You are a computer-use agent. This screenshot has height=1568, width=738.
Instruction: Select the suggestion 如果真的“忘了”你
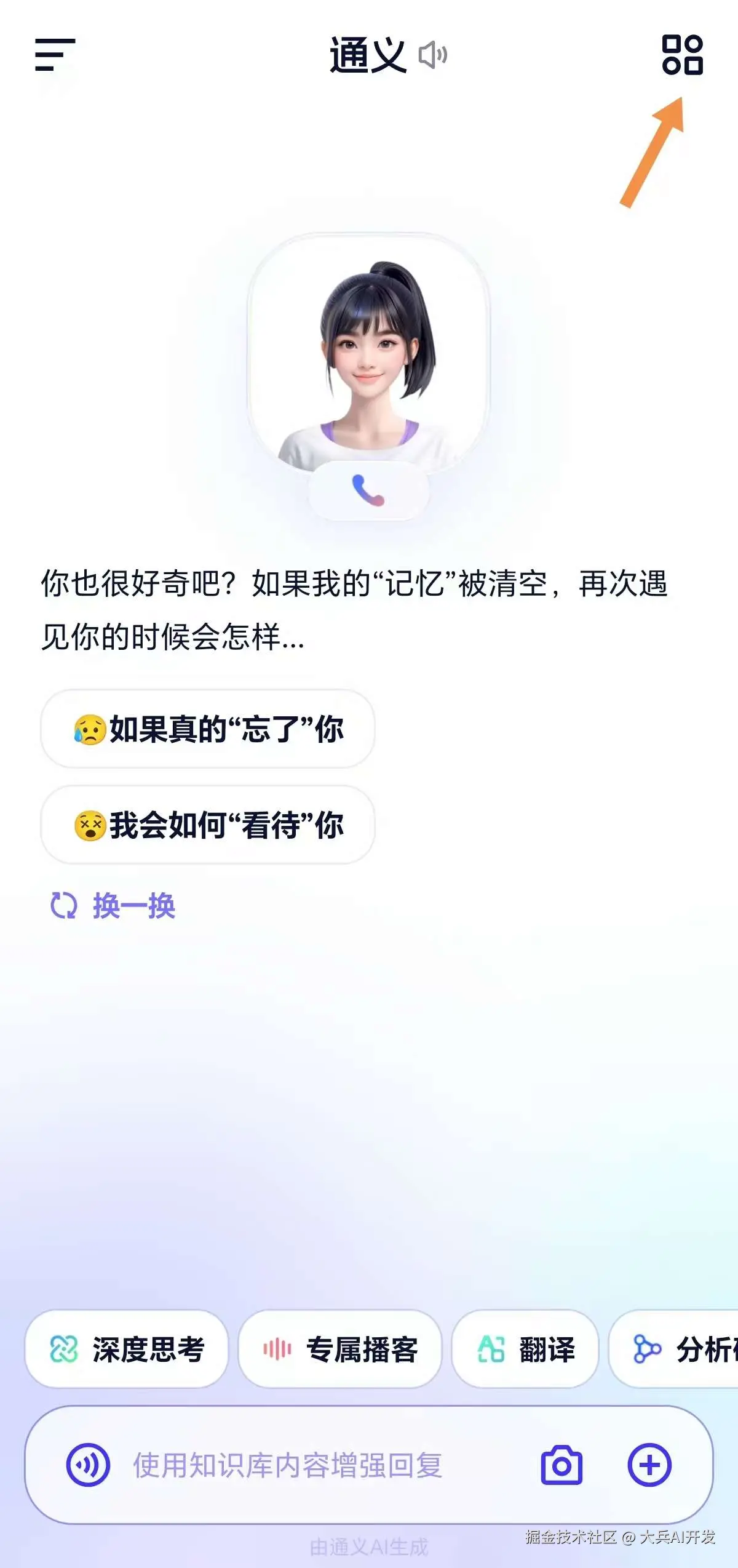208,729
